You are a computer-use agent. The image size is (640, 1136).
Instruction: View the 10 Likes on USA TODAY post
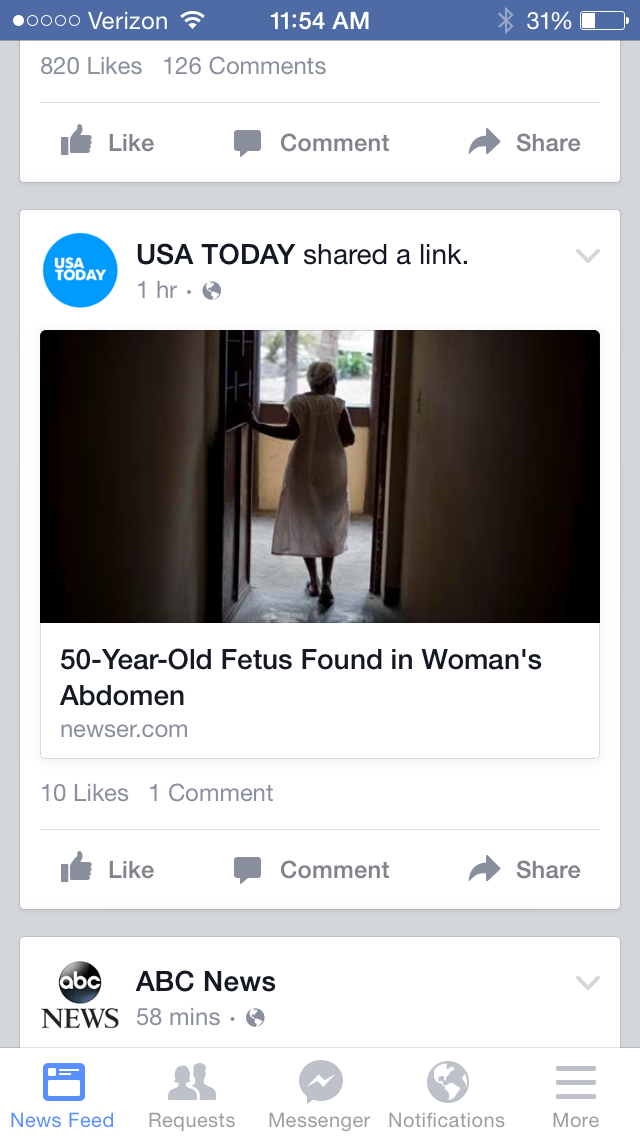pyautogui.click(x=85, y=793)
